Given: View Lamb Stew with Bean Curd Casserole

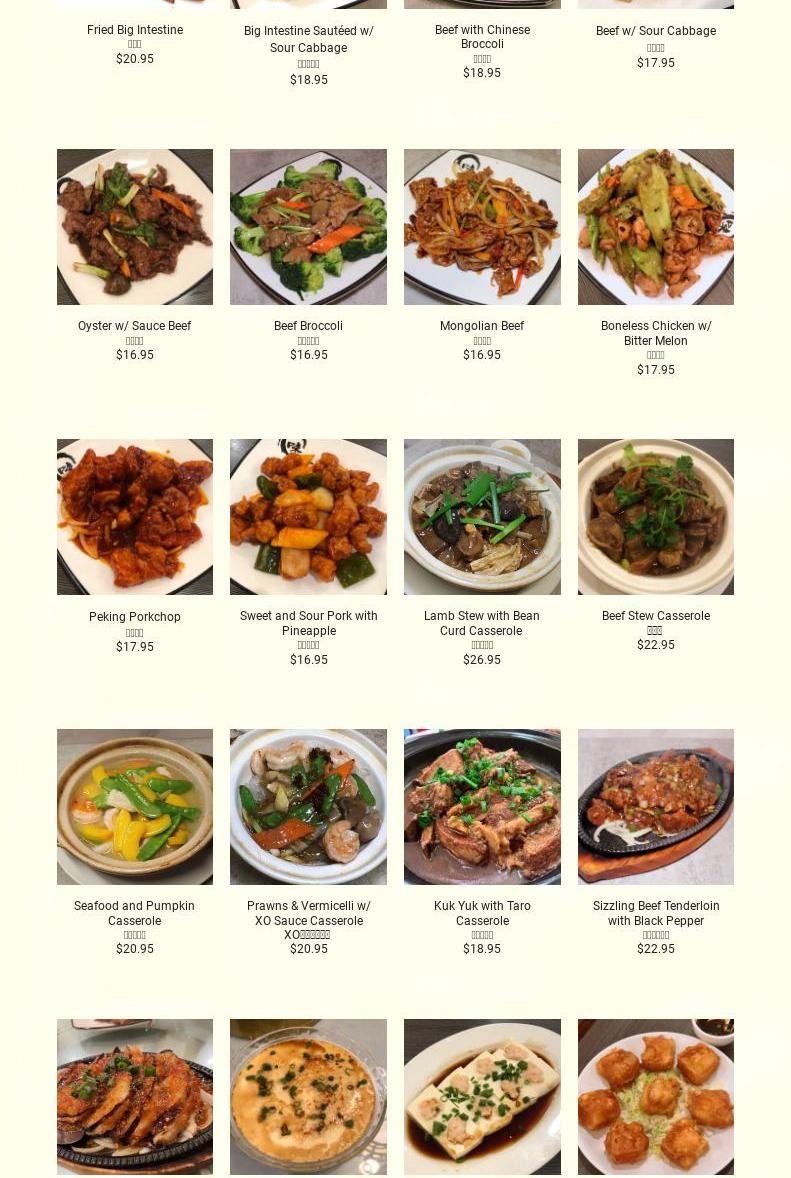Looking at the screenshot, I should pyautogui.click(x=482, y=517).
